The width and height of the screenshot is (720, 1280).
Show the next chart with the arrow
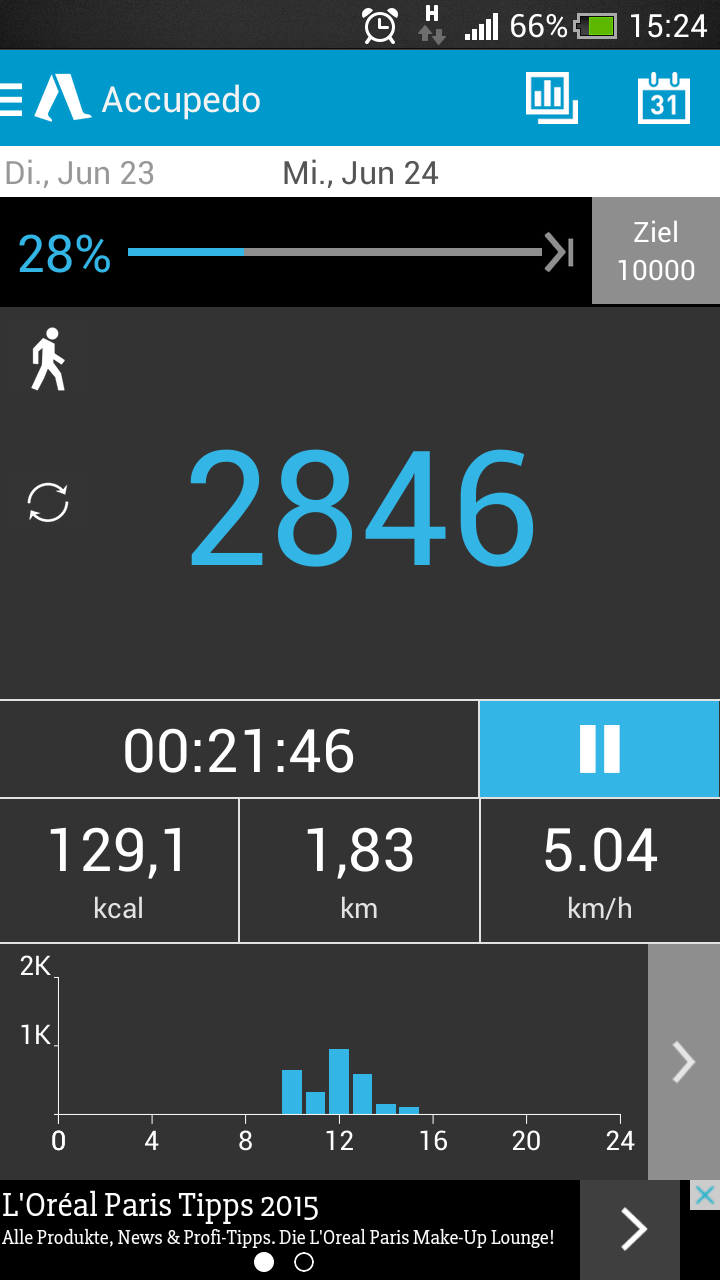[x=683, y=1062]
